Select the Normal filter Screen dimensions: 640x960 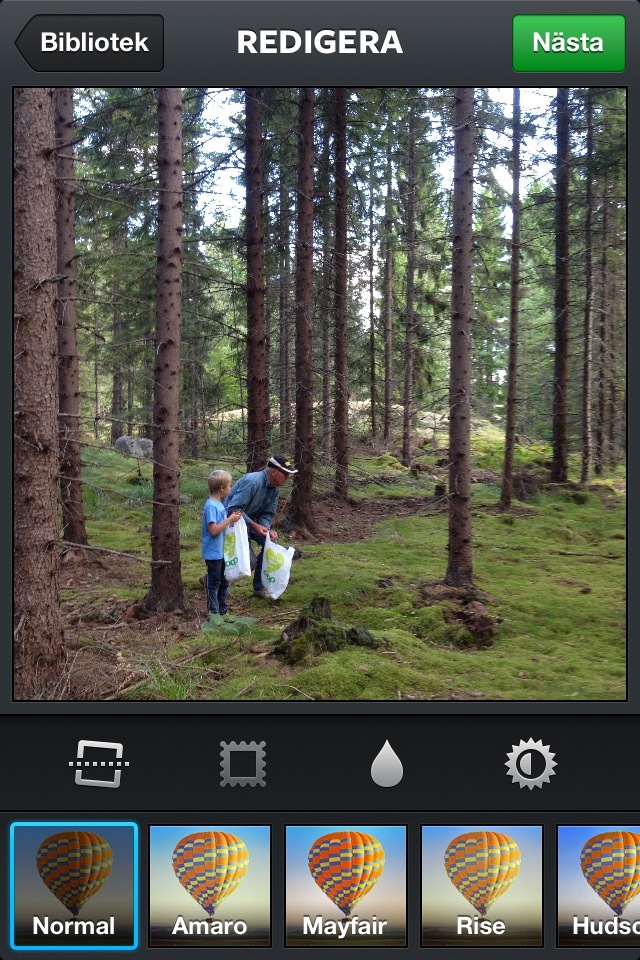coord(74,885)
